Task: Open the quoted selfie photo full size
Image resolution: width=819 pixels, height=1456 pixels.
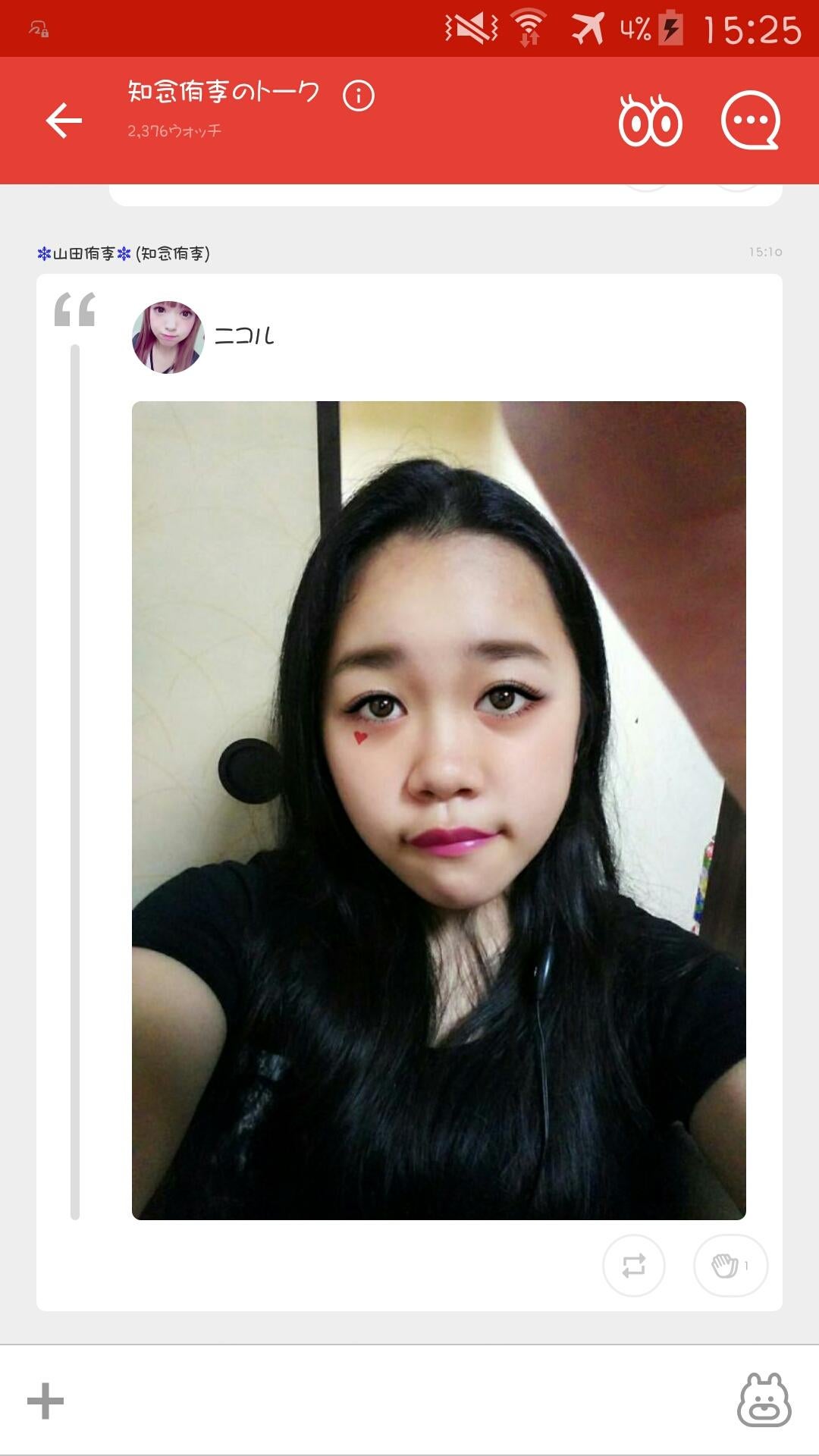Action: click(438, 810)
